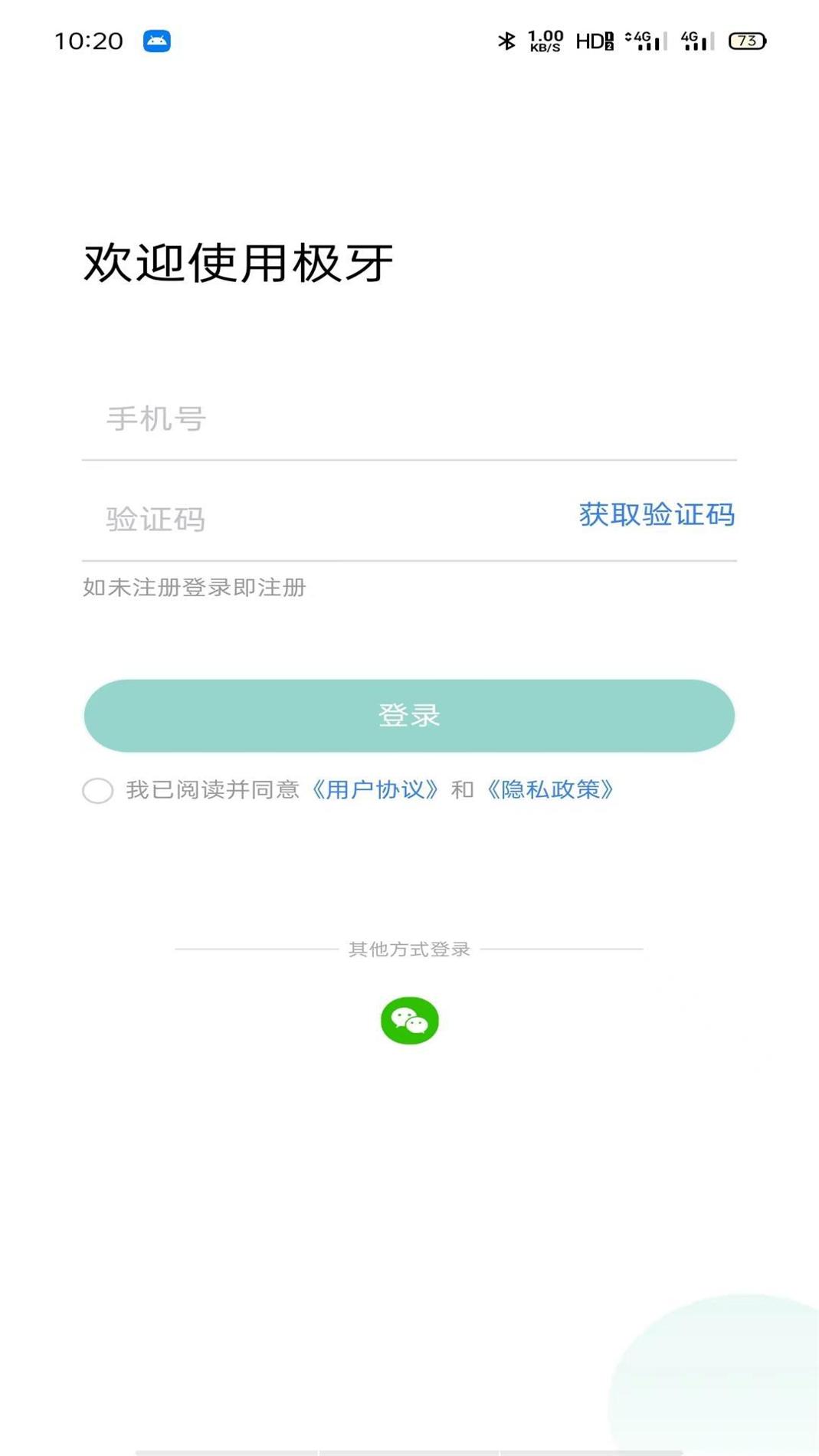The width and height of the screenshot is (819, 1456).
Task: Open the 隐私政策 privacy policy
Action: [550, 790]
